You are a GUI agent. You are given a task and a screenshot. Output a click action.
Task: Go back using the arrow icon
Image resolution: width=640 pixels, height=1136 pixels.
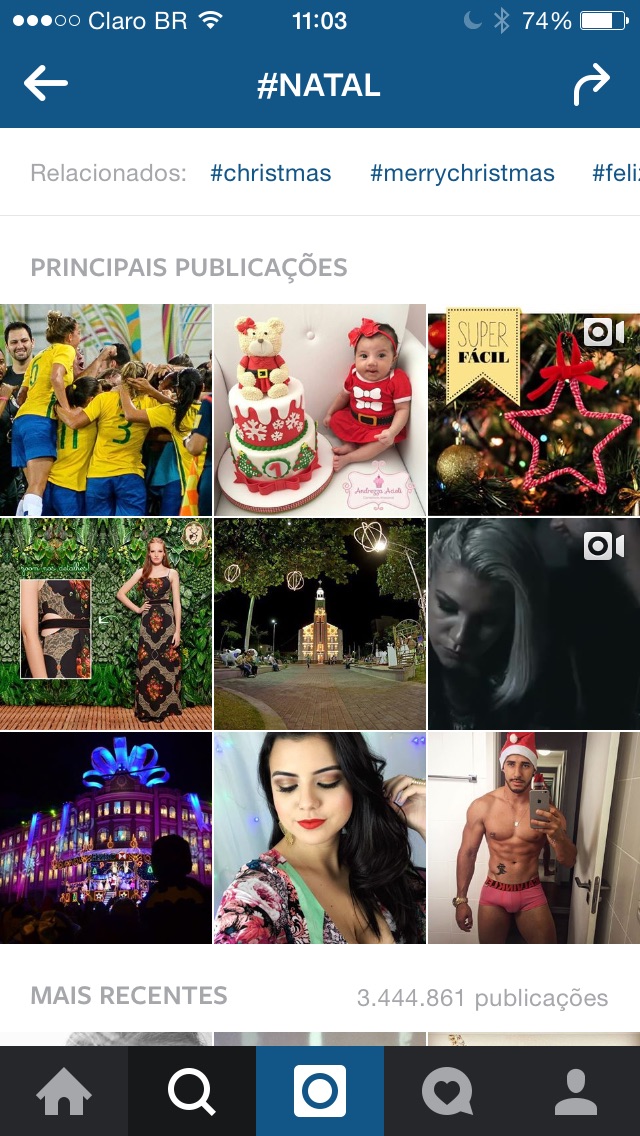(46, 83)
